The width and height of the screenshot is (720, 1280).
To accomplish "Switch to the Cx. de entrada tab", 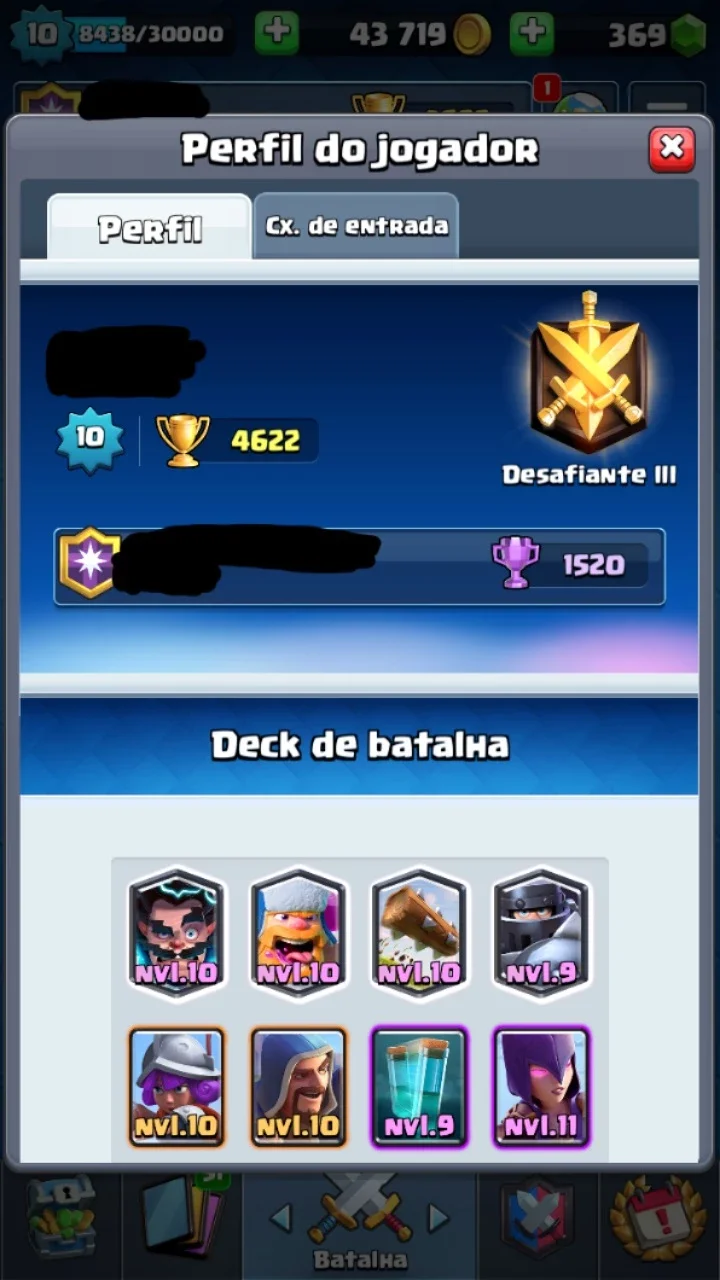I will 356,226.
